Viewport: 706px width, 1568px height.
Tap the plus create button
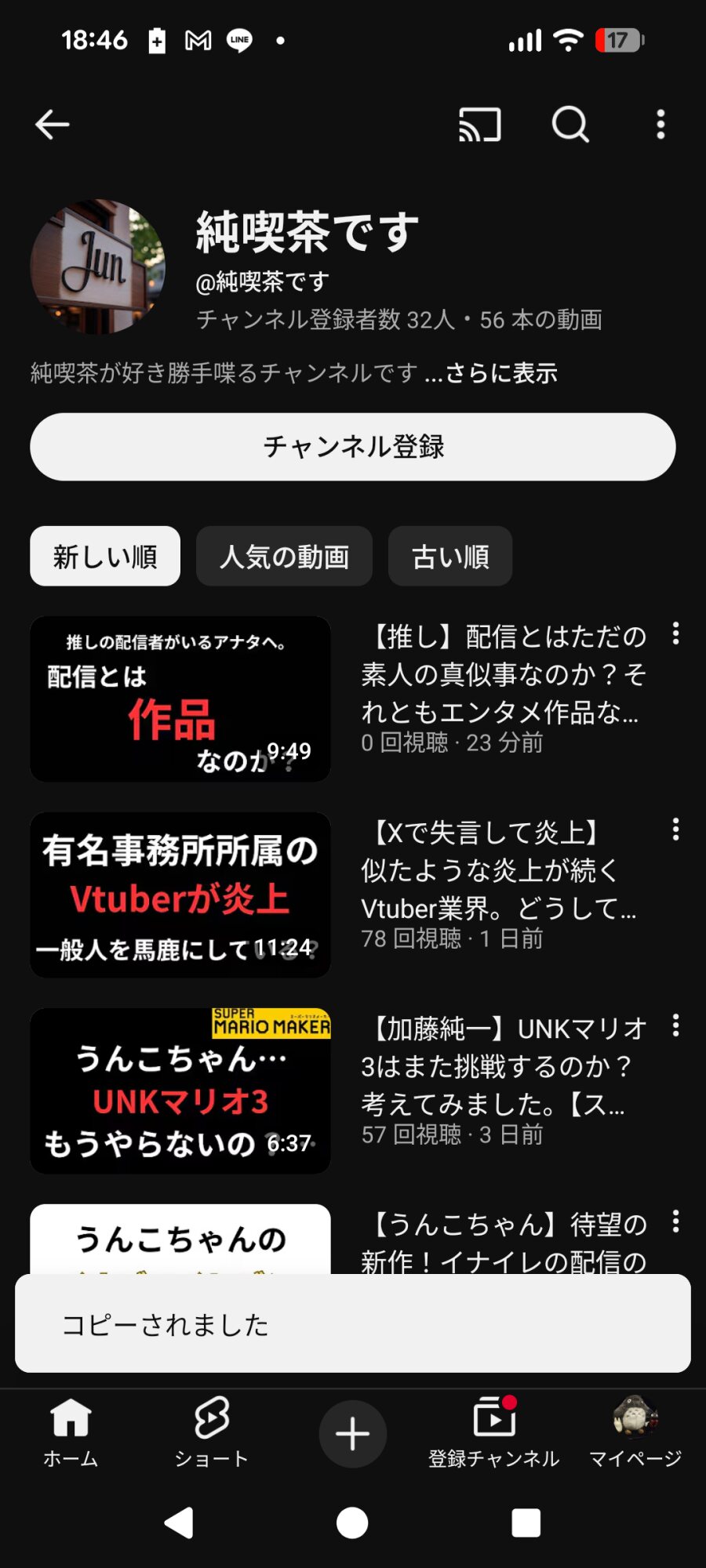coord(353,1434)
